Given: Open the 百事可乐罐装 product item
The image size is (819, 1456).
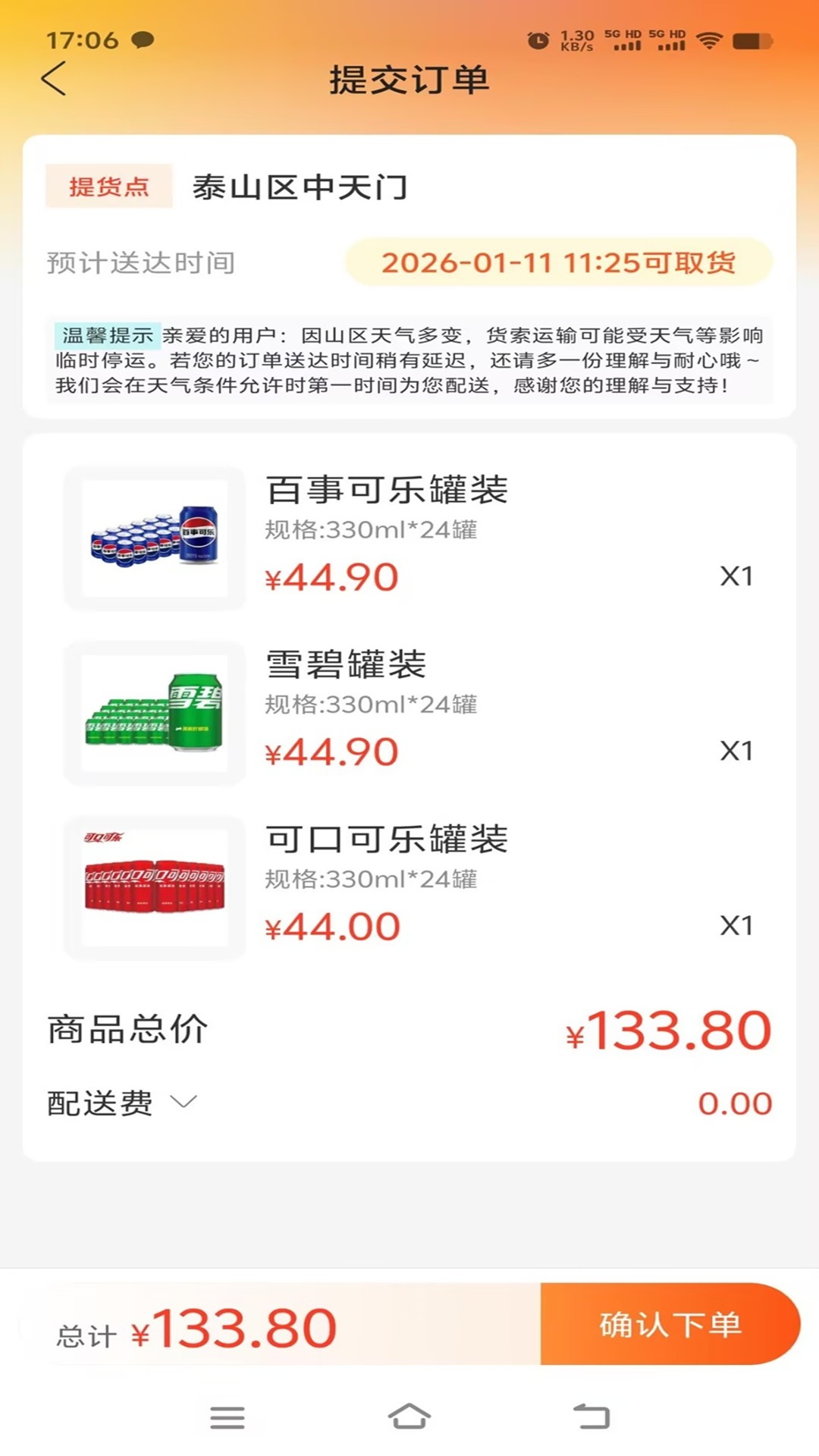Looking at the screenshot, I should point(387,490).
